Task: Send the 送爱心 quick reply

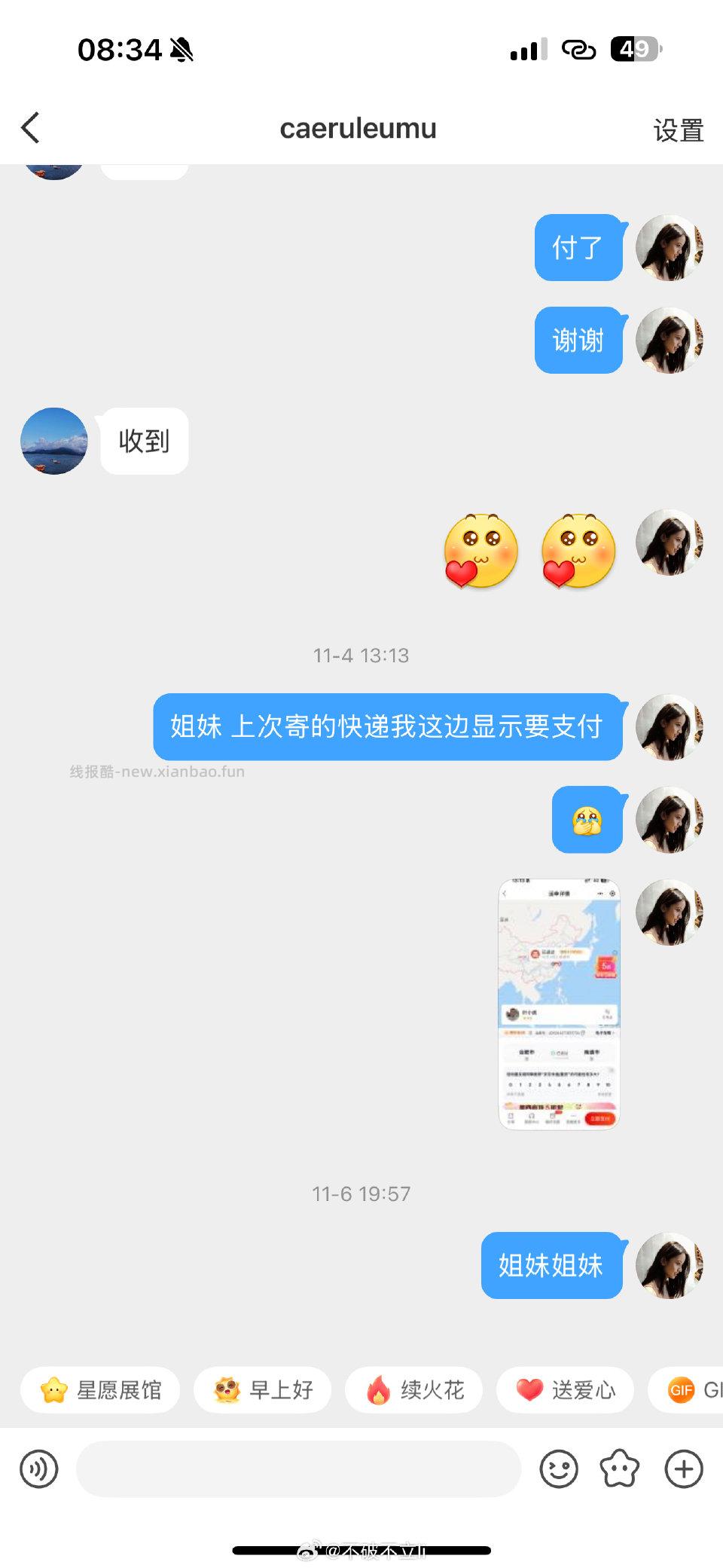Action: coord(565,1389)
